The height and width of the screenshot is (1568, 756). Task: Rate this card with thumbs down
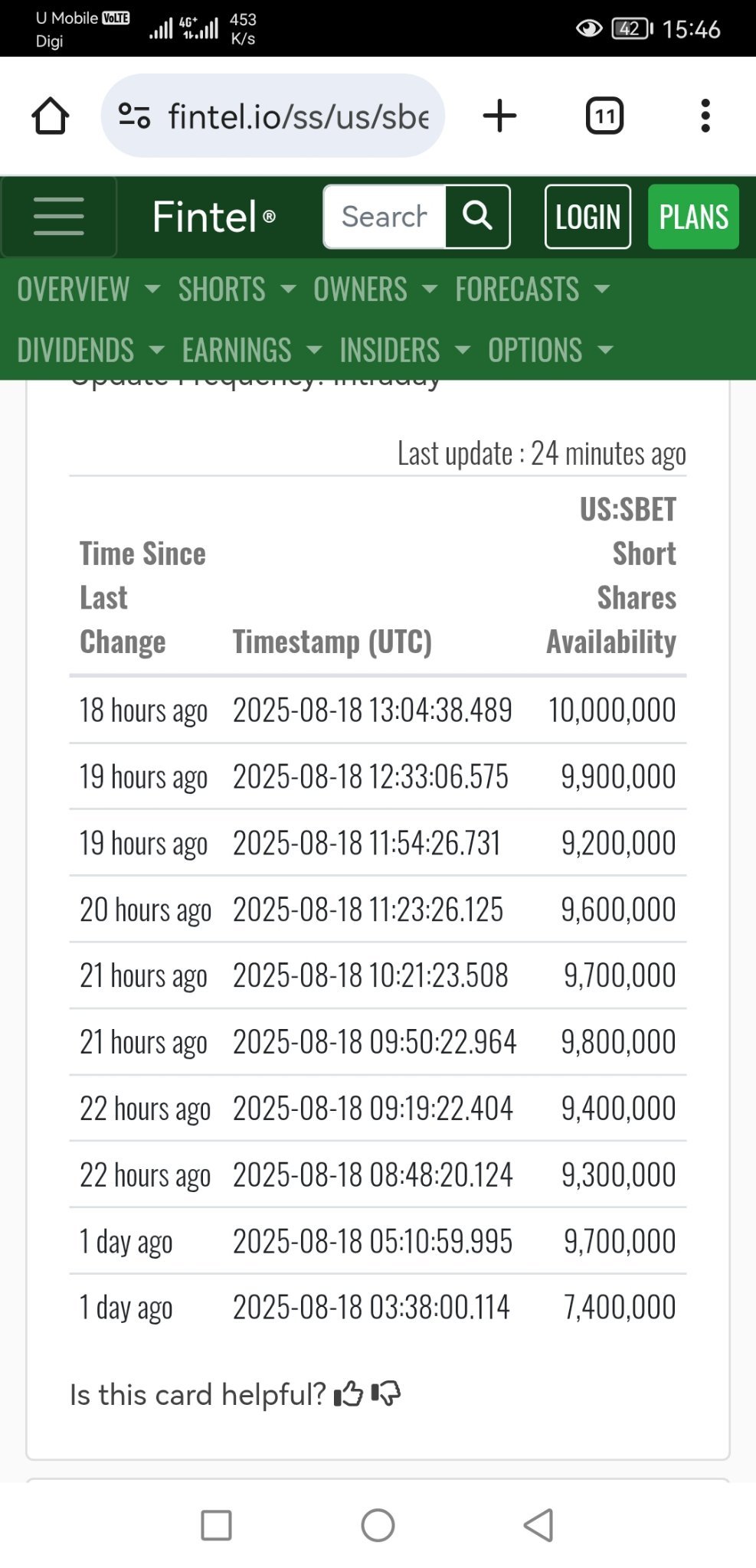(386, 1393)
